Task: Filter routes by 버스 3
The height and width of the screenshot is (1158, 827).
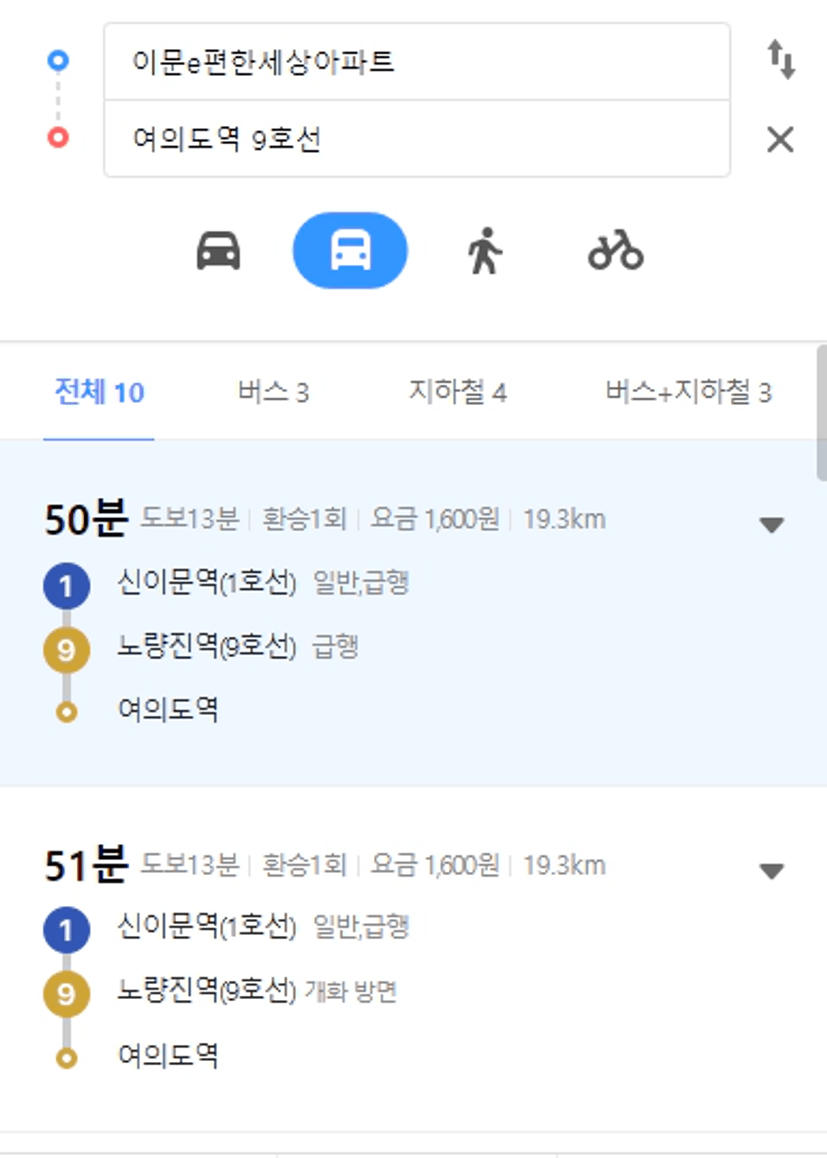Action: (x=273, y=392)
